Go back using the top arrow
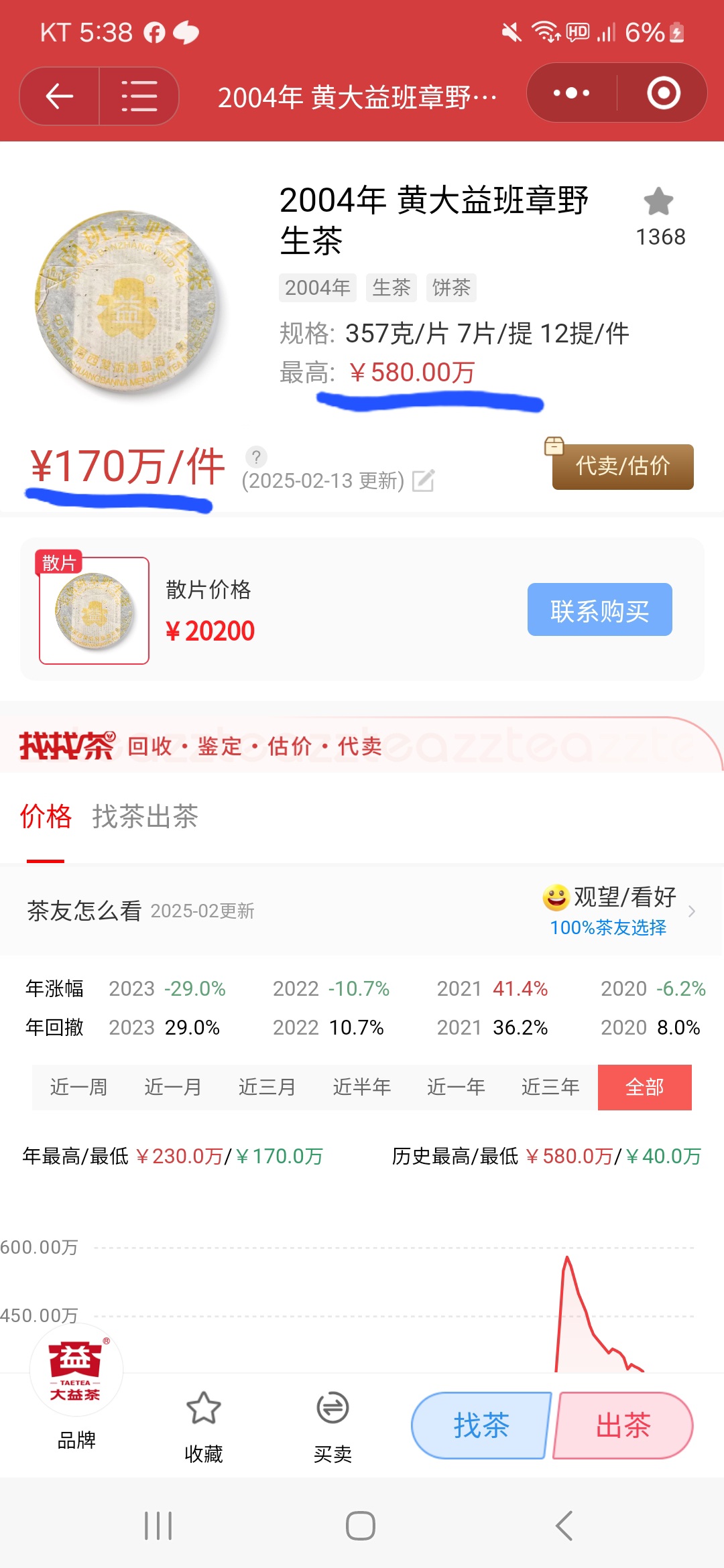The width and height of the screenshot is (724, 1568). pos(60,96)
